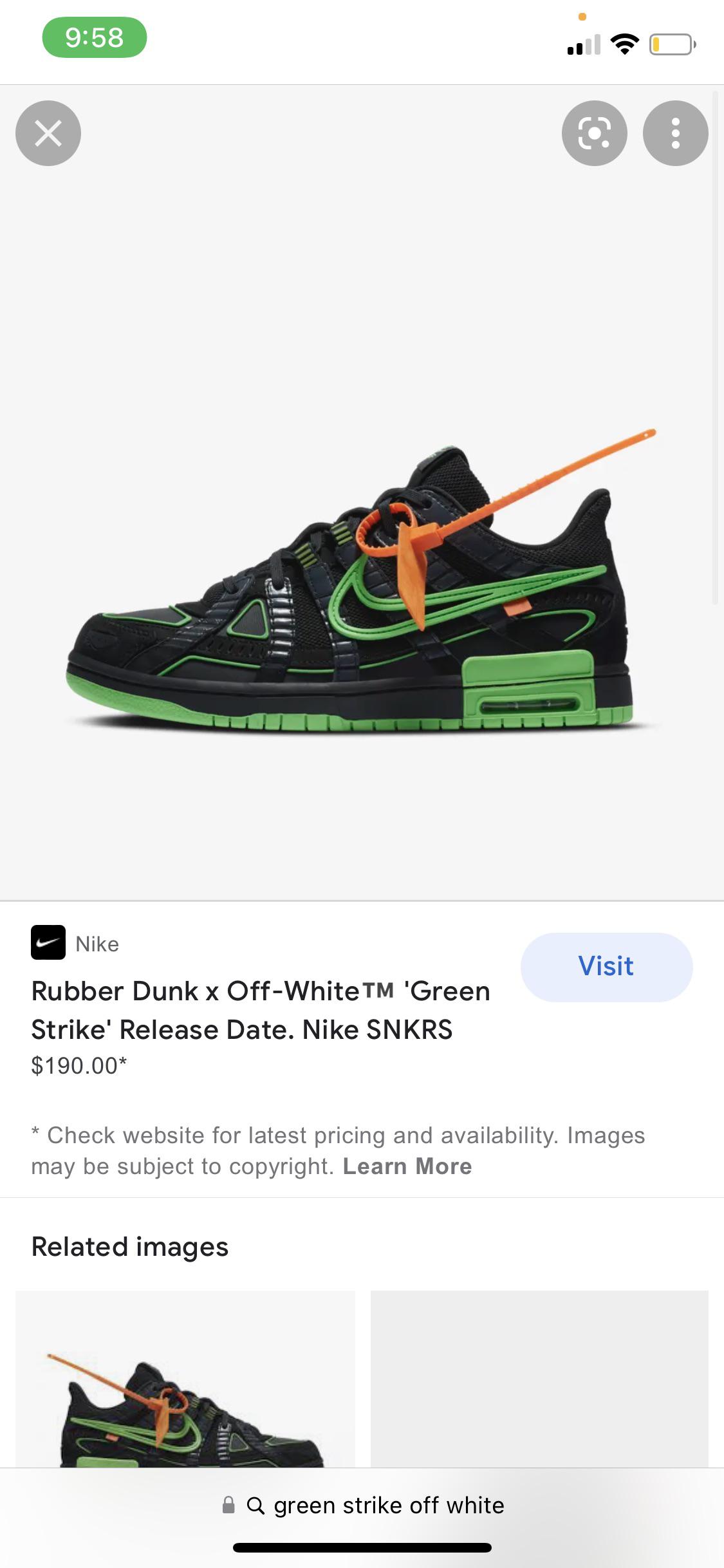Open the green strike off white search query
This screenshot has height=1568, width=724.
[389, 1505]
